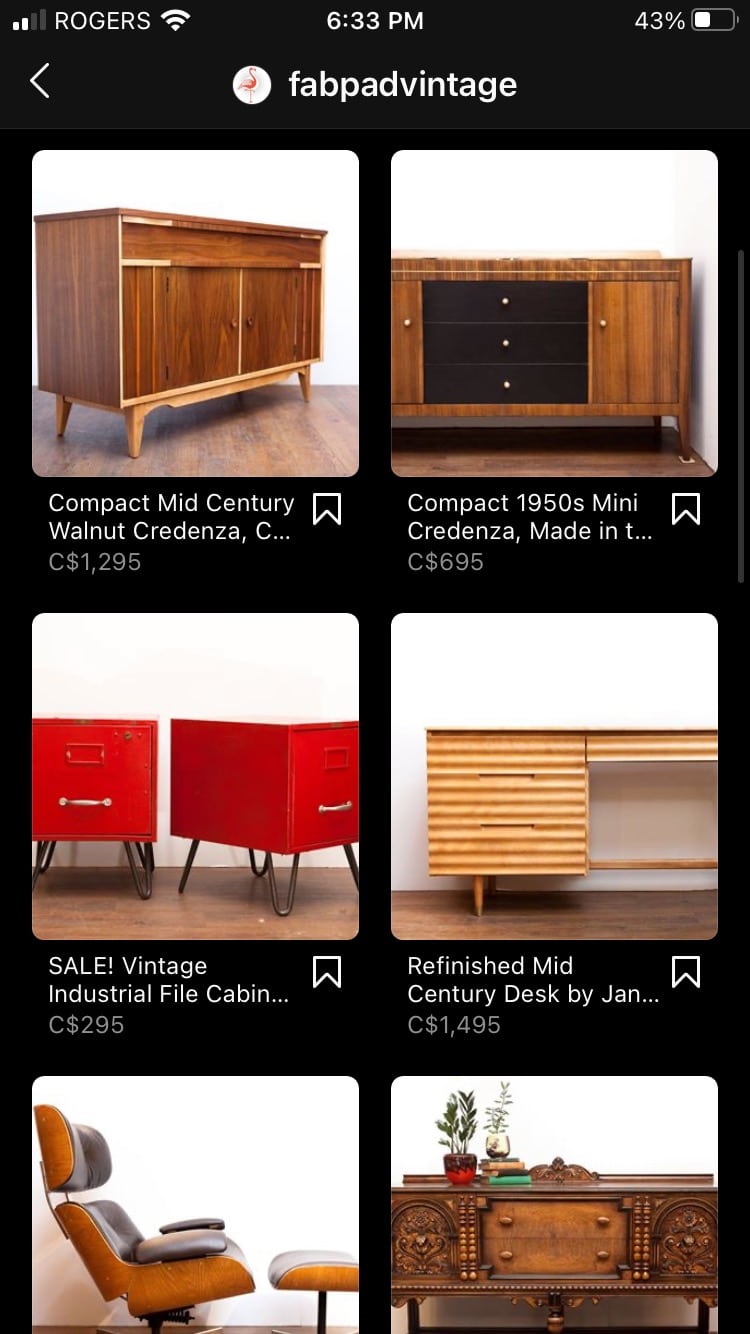Save the Compact Mid Century Walnut Credenza

(327, 509)
